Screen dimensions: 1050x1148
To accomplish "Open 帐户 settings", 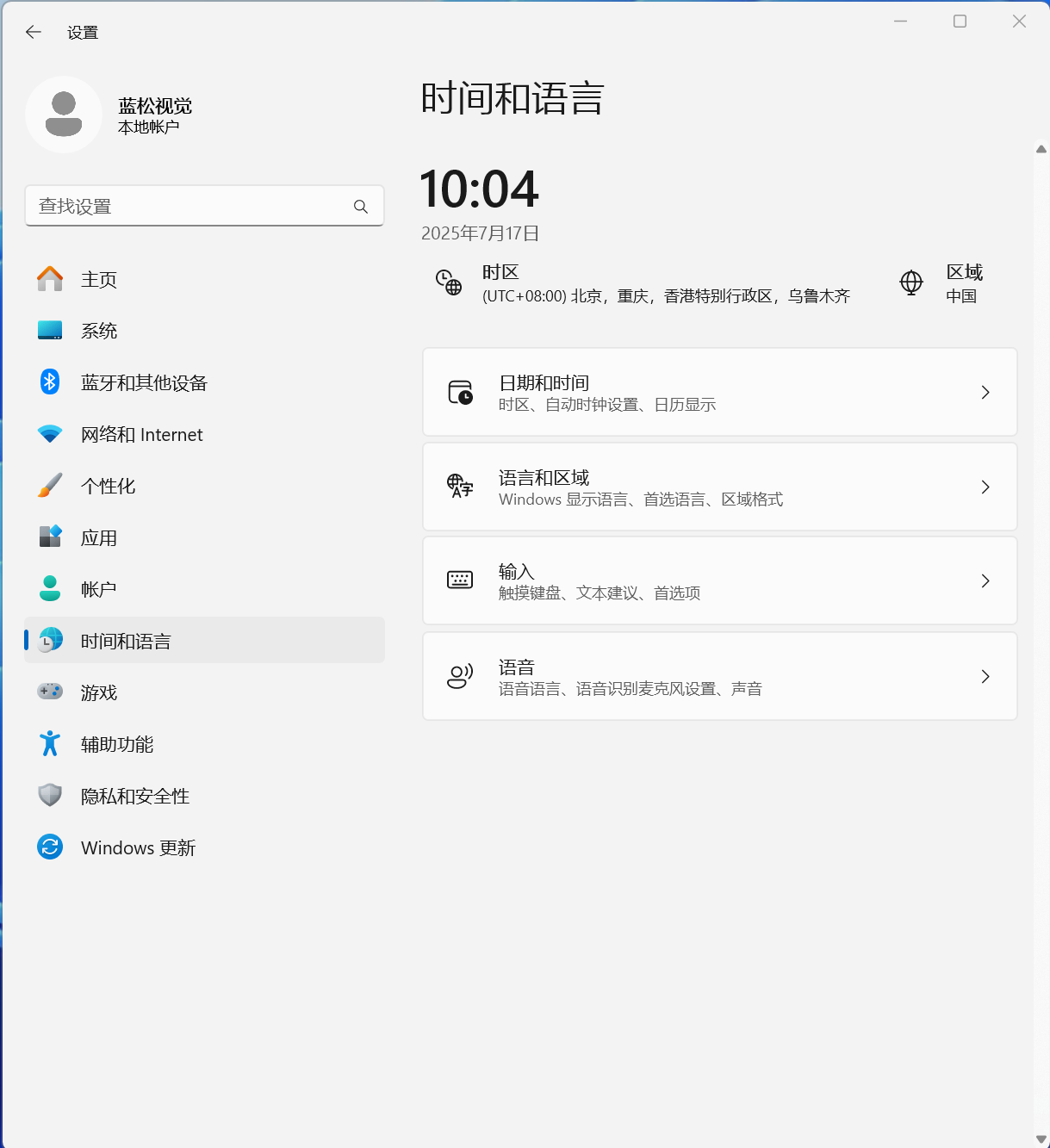I will (x=98, y=589).
